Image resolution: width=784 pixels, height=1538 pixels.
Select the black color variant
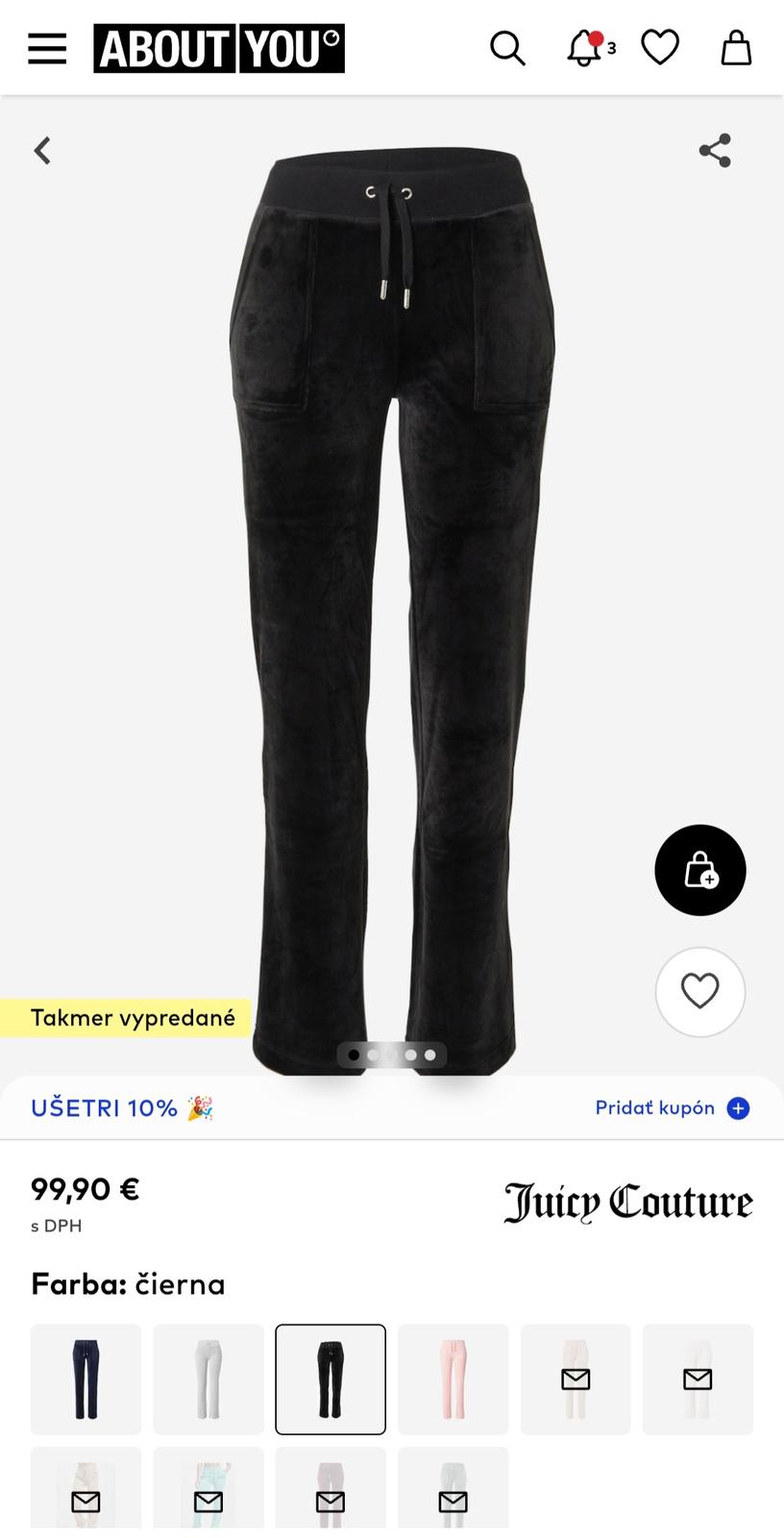[331, 1379]
